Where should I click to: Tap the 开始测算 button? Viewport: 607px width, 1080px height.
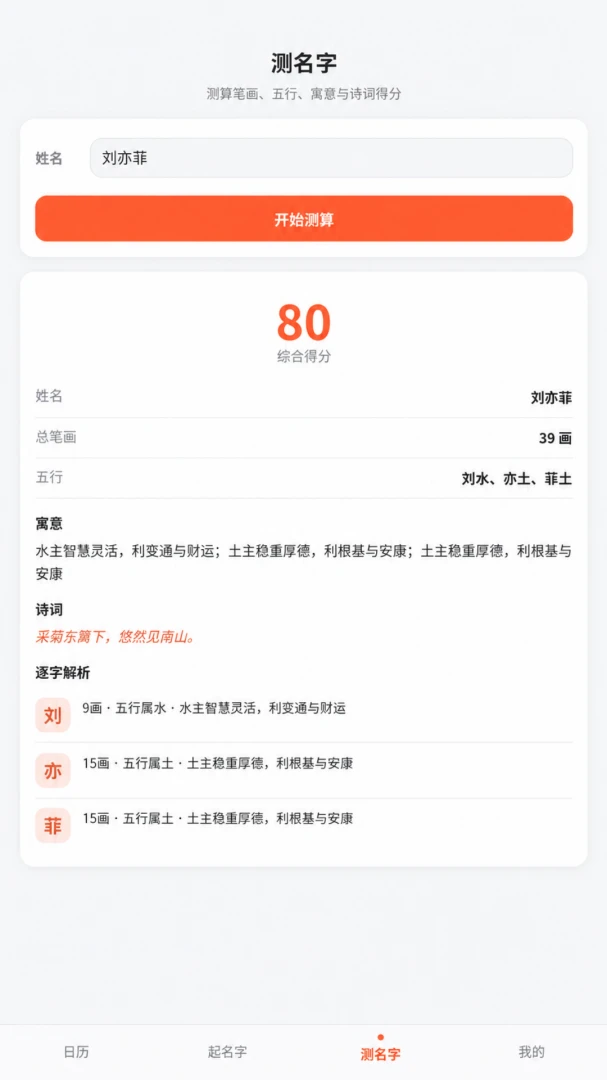[304, 219]
